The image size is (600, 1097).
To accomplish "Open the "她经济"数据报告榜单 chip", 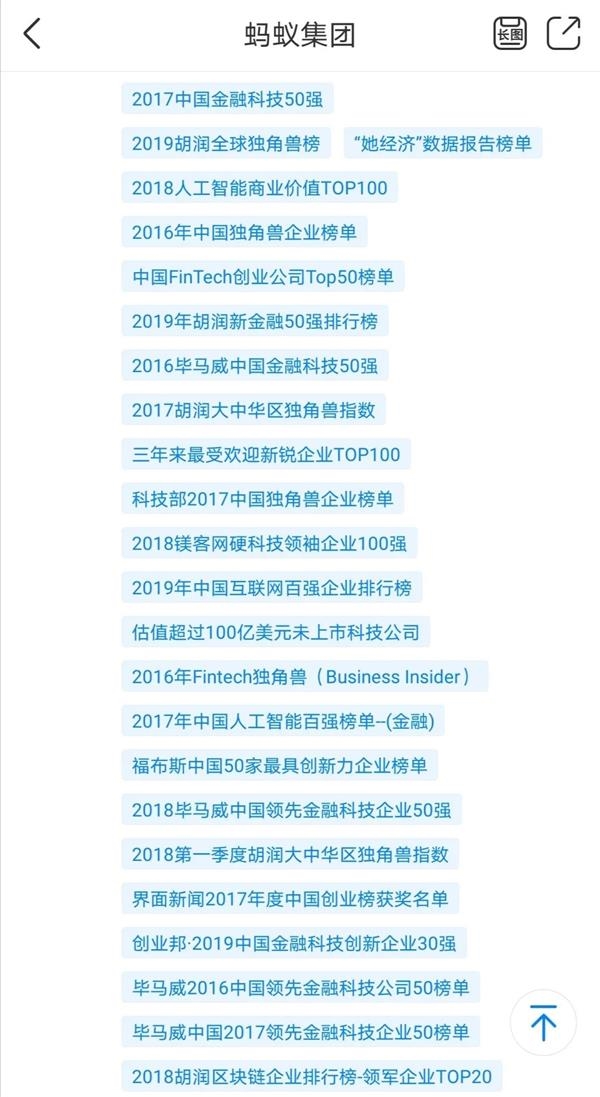I will click(443, 143).
